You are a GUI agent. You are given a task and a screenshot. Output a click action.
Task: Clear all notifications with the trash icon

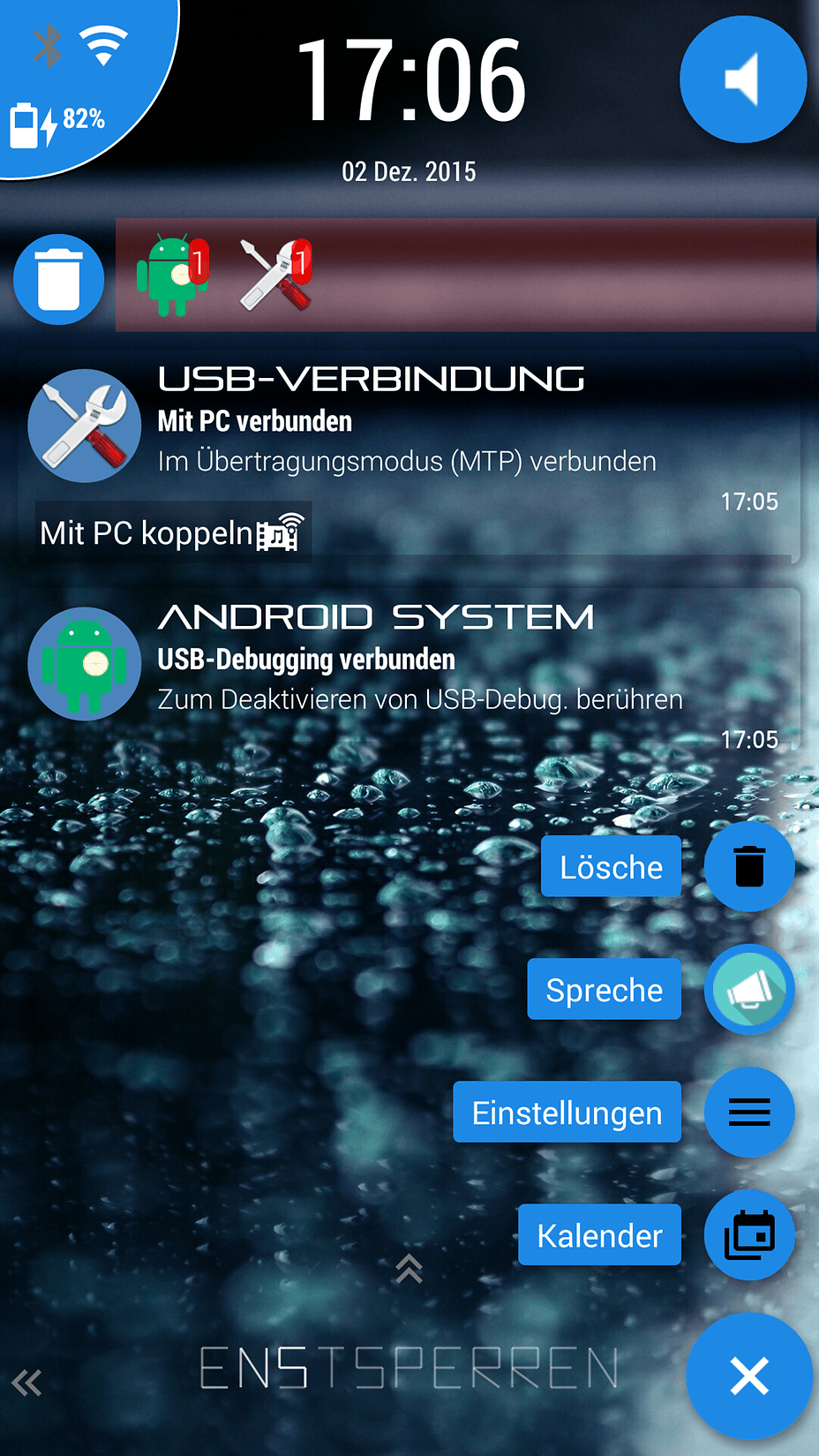pyautogui.click(x=59, y=279)
